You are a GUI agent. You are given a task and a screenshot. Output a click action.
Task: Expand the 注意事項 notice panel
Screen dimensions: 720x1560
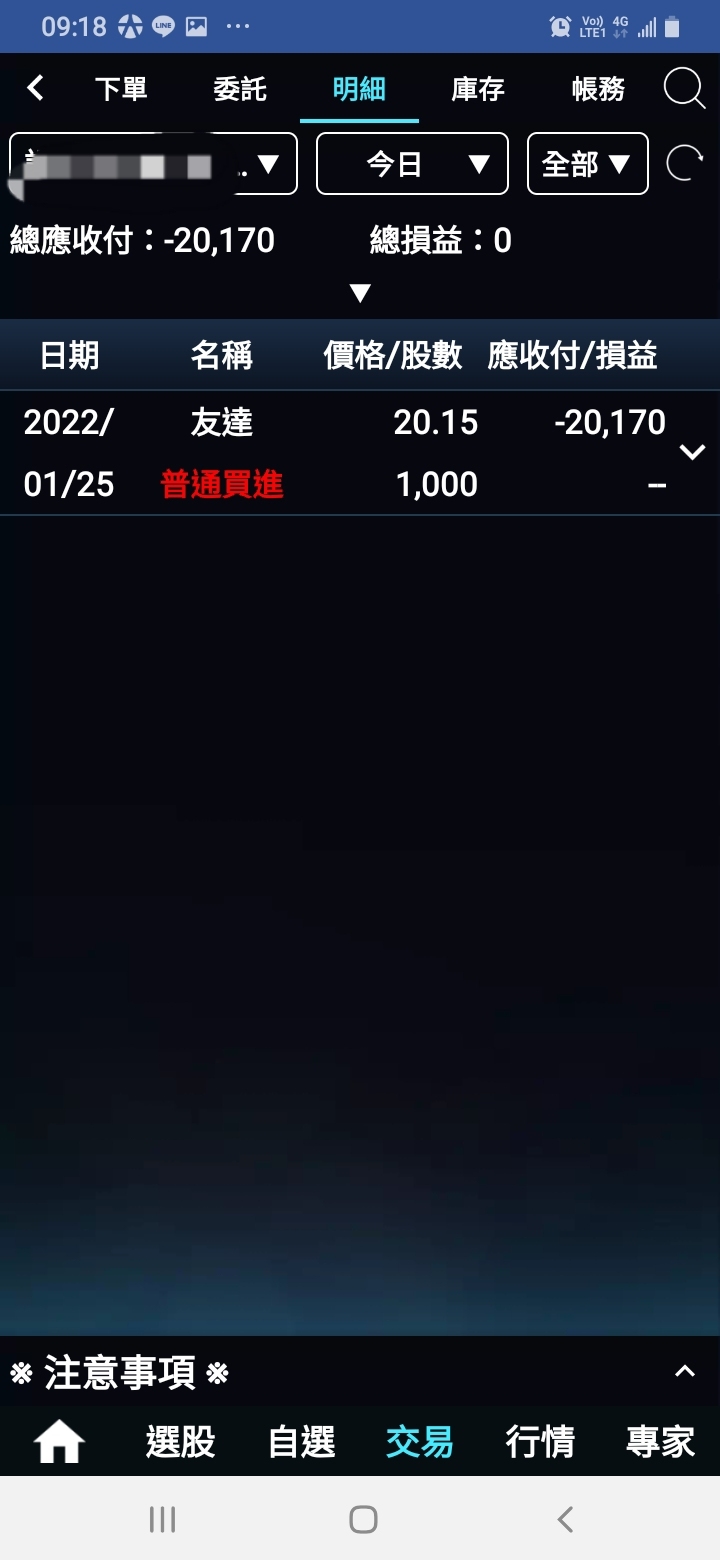coord(685,1372)
